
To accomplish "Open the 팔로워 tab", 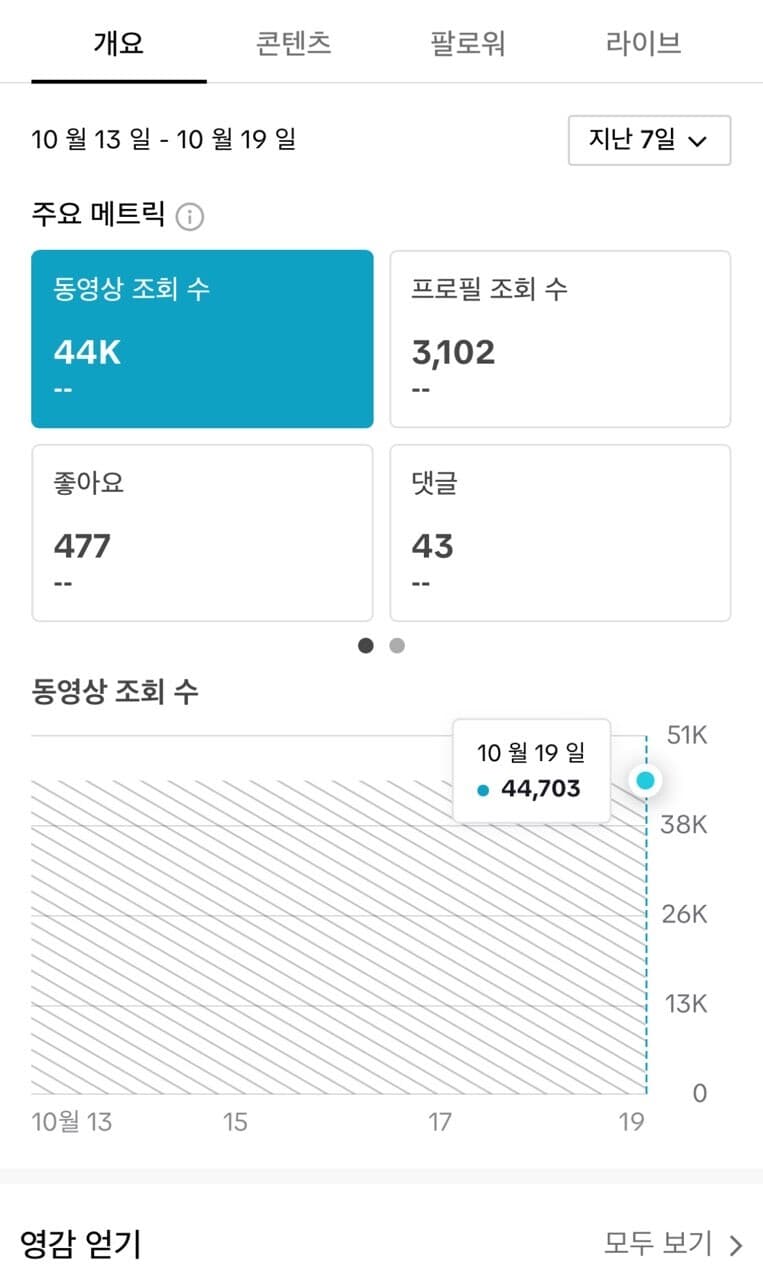I will tap(465, 41).
